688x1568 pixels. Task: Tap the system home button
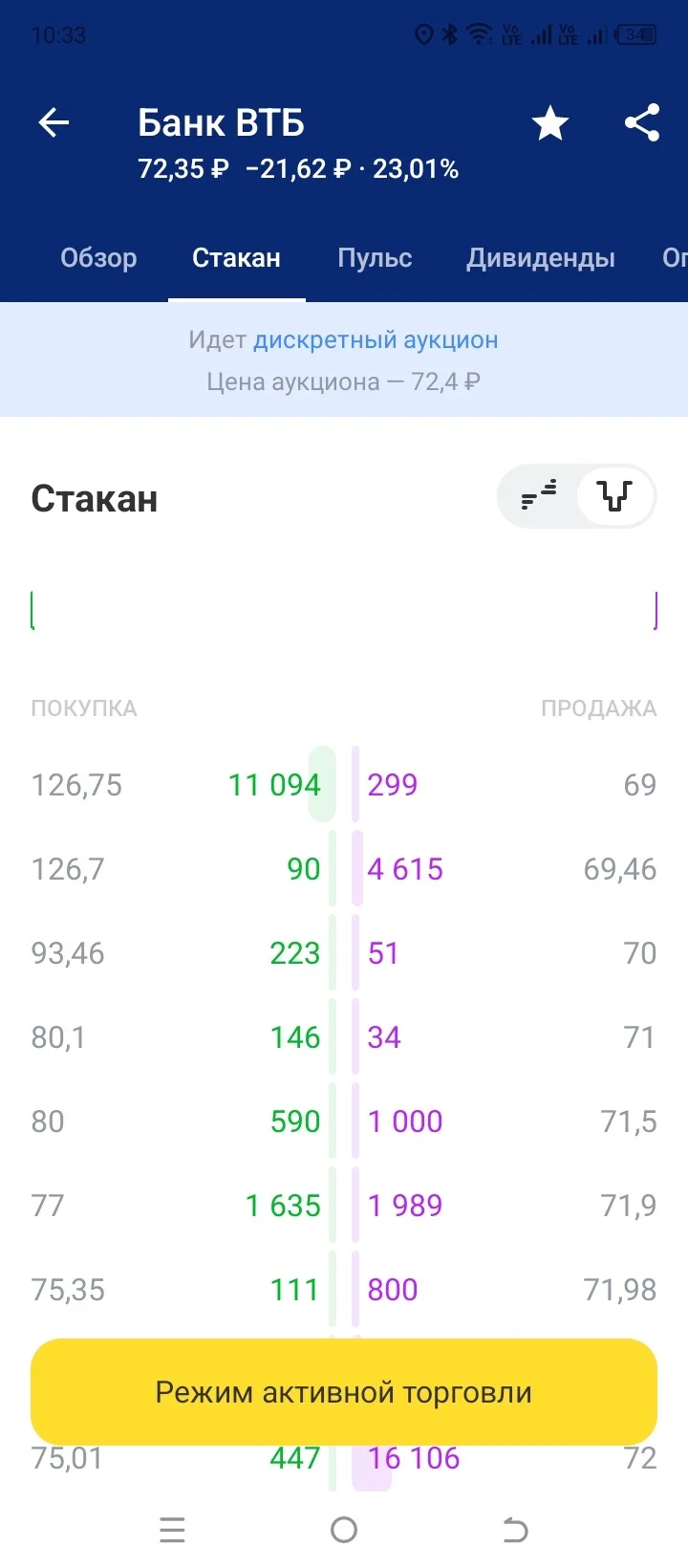(344, 1531)
